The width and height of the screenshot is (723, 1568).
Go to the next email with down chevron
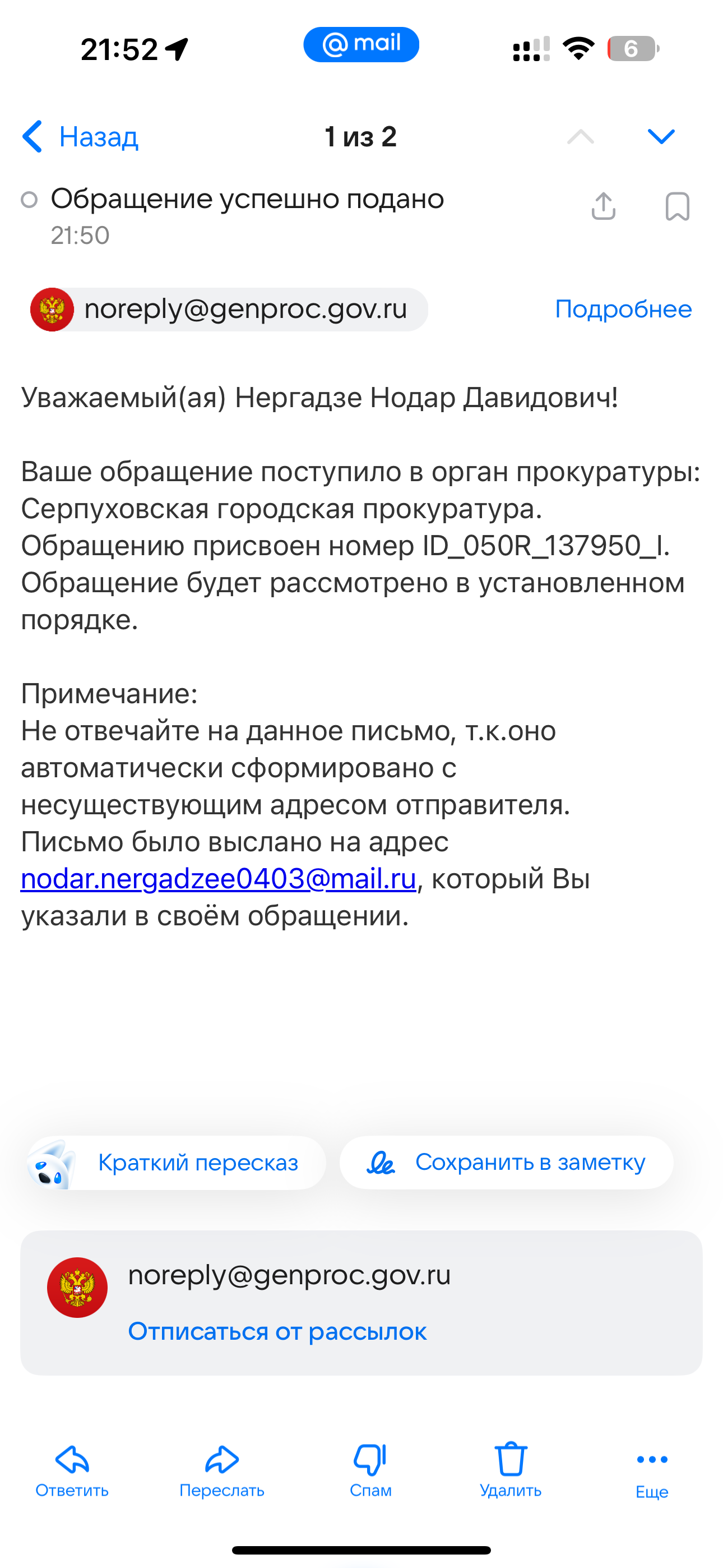pos(661,136)
